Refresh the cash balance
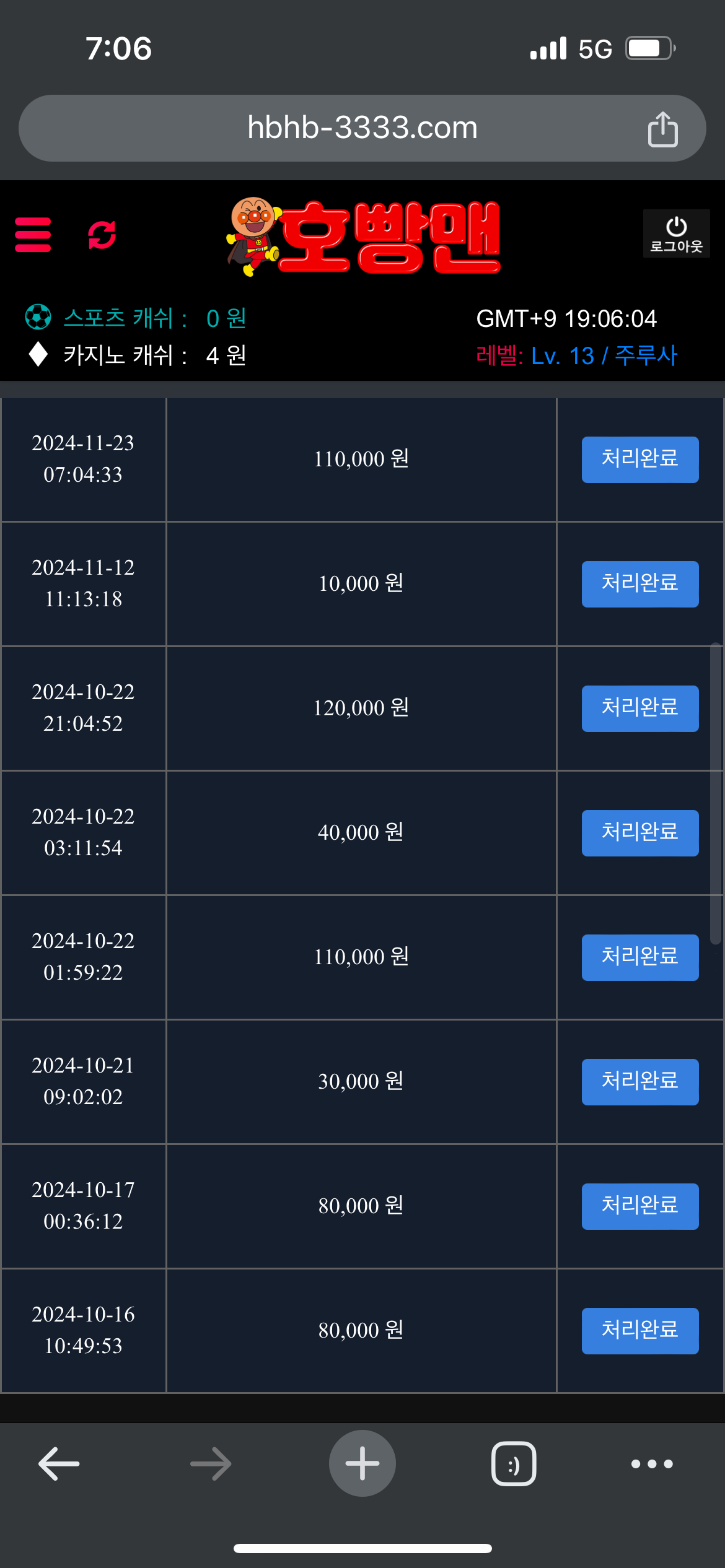 coord(102,235)
